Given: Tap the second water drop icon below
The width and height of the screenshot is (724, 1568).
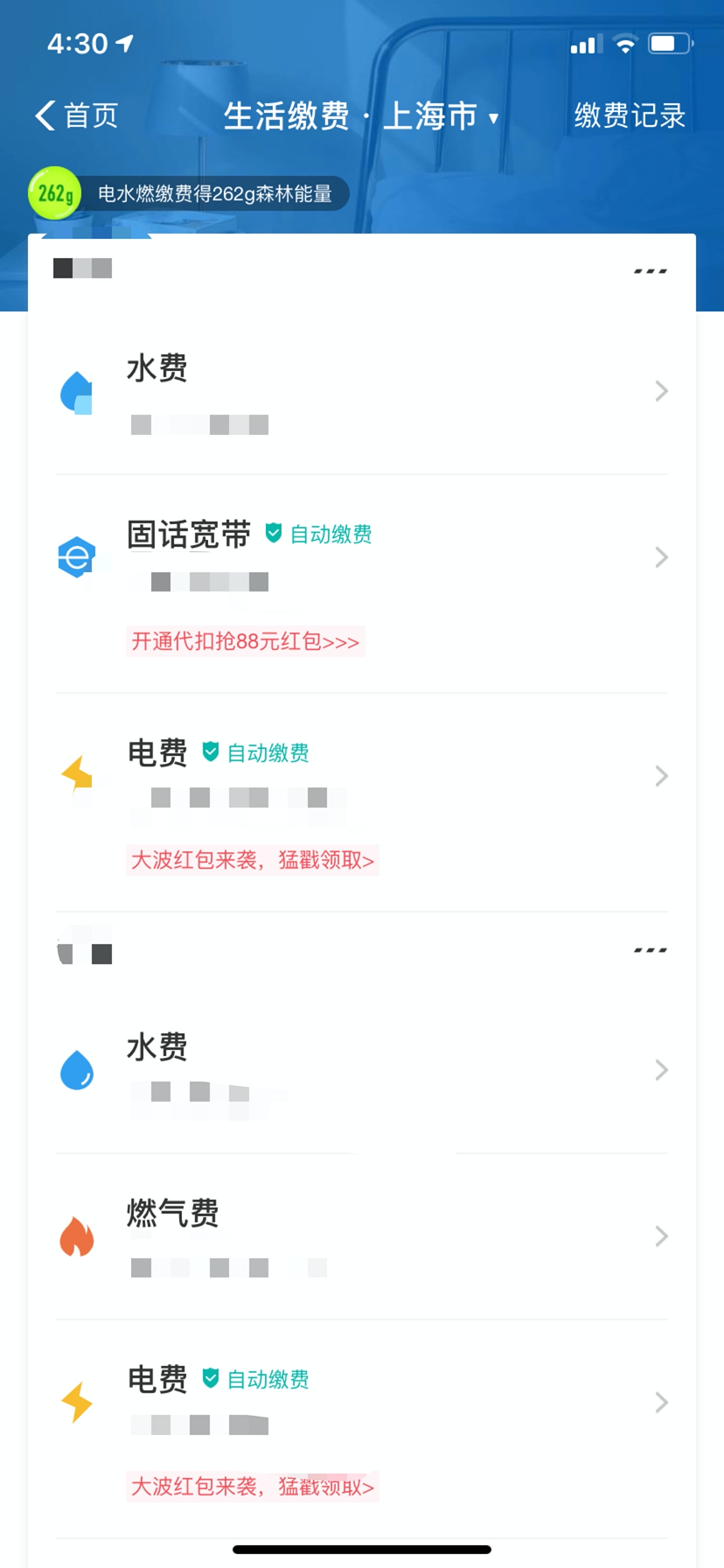Looking at the screenshot, I should (77, 1069).
